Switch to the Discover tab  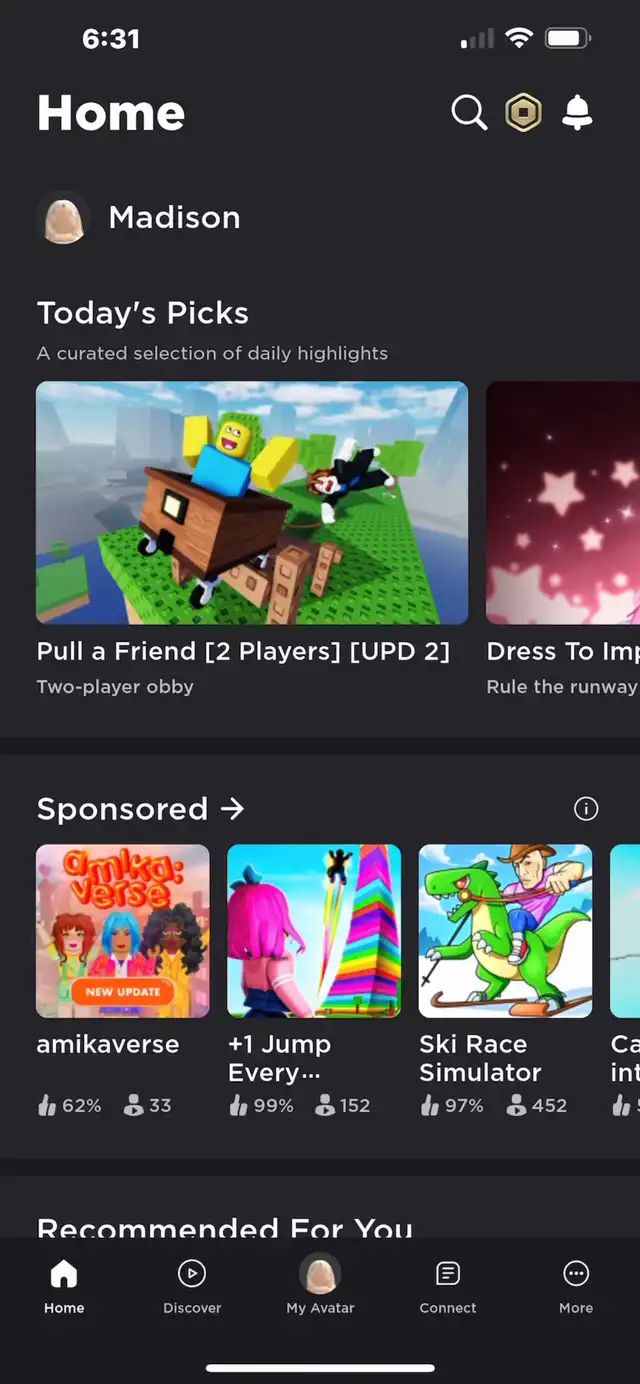(192, 1286)
